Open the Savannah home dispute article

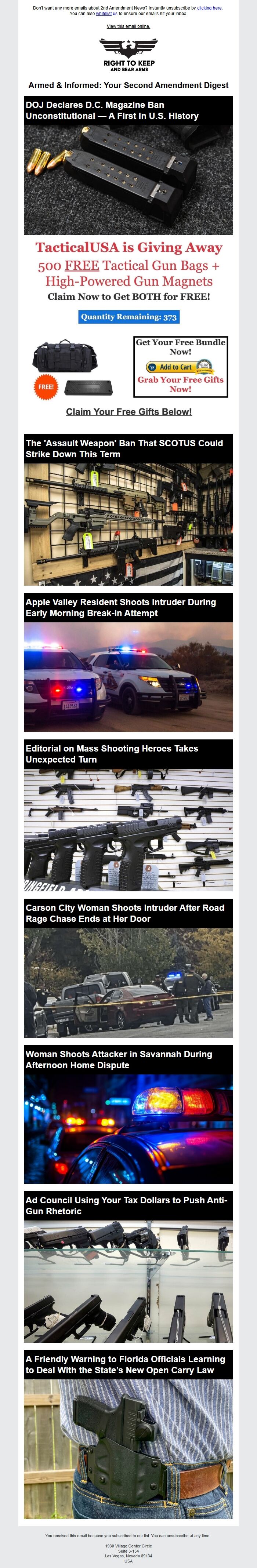click(119, 1060)
